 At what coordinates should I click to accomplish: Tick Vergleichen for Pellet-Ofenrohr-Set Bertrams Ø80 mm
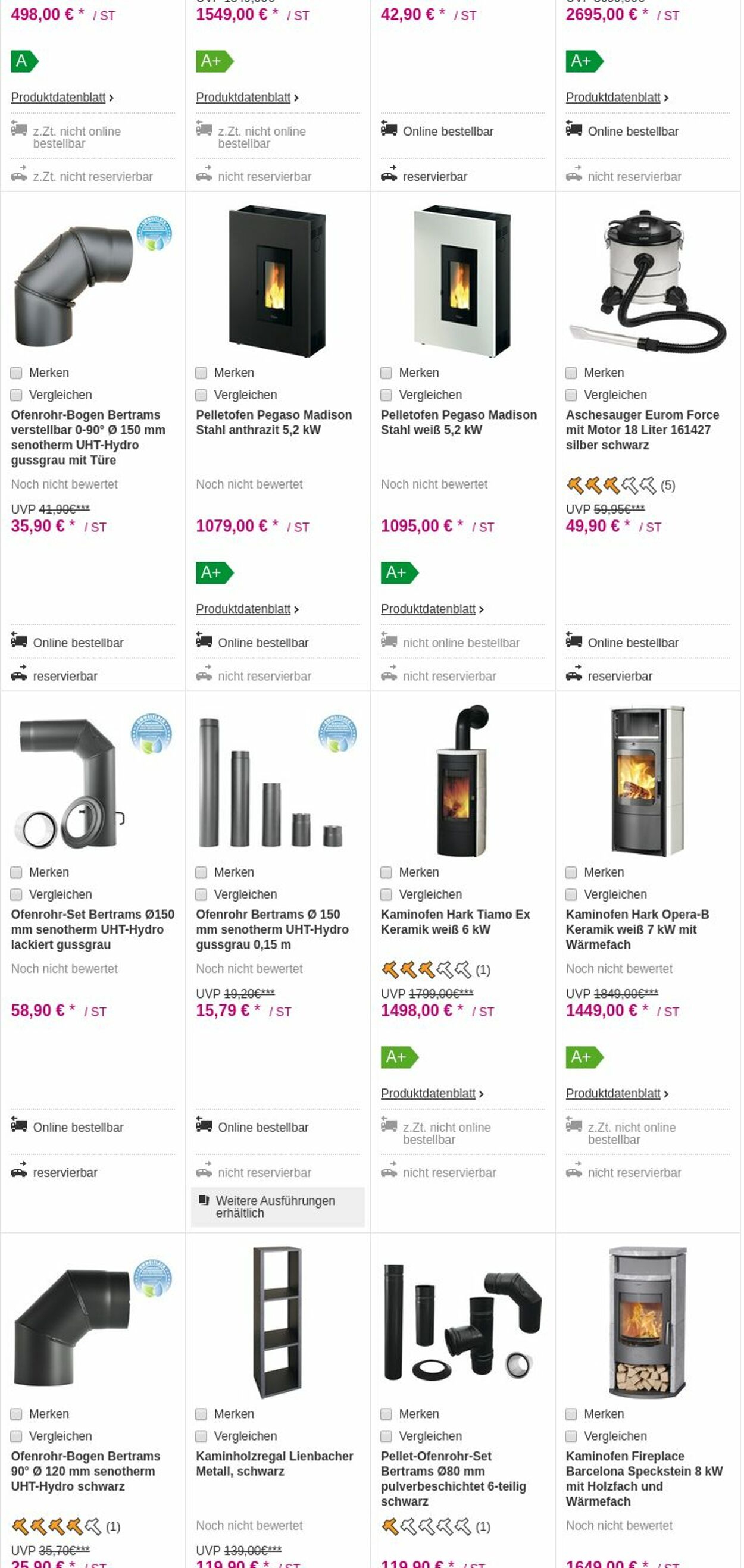tap(387, 1436)
